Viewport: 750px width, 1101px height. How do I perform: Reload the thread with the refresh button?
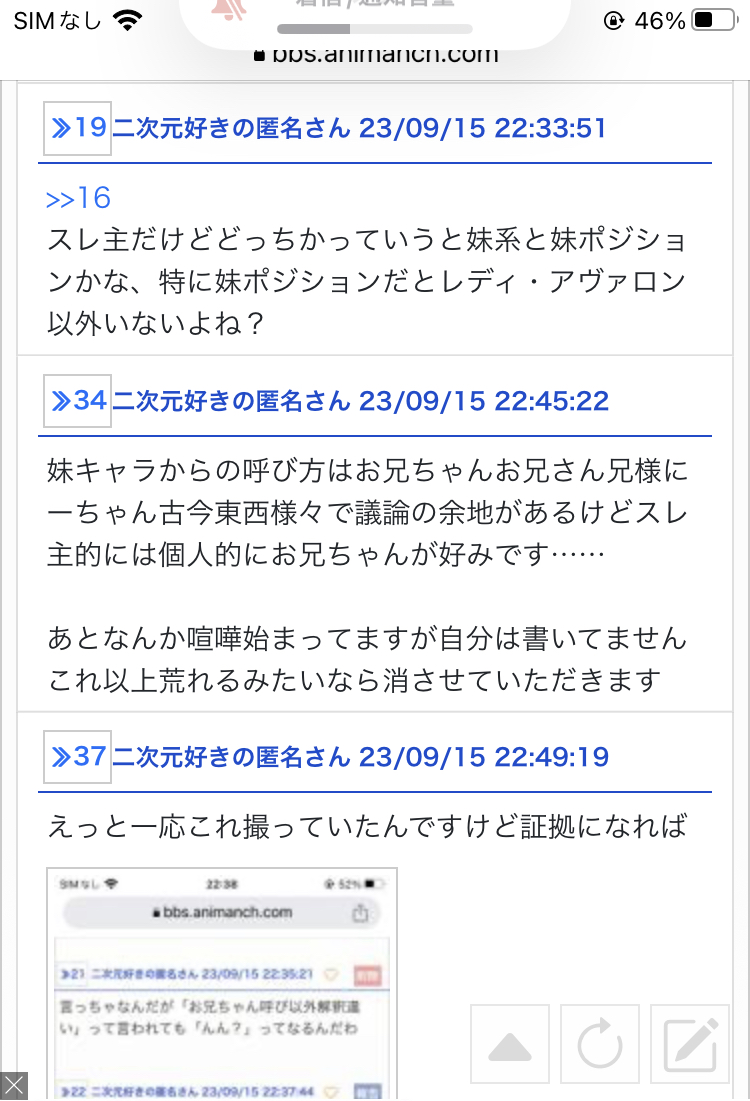(x=600, y=1045)
